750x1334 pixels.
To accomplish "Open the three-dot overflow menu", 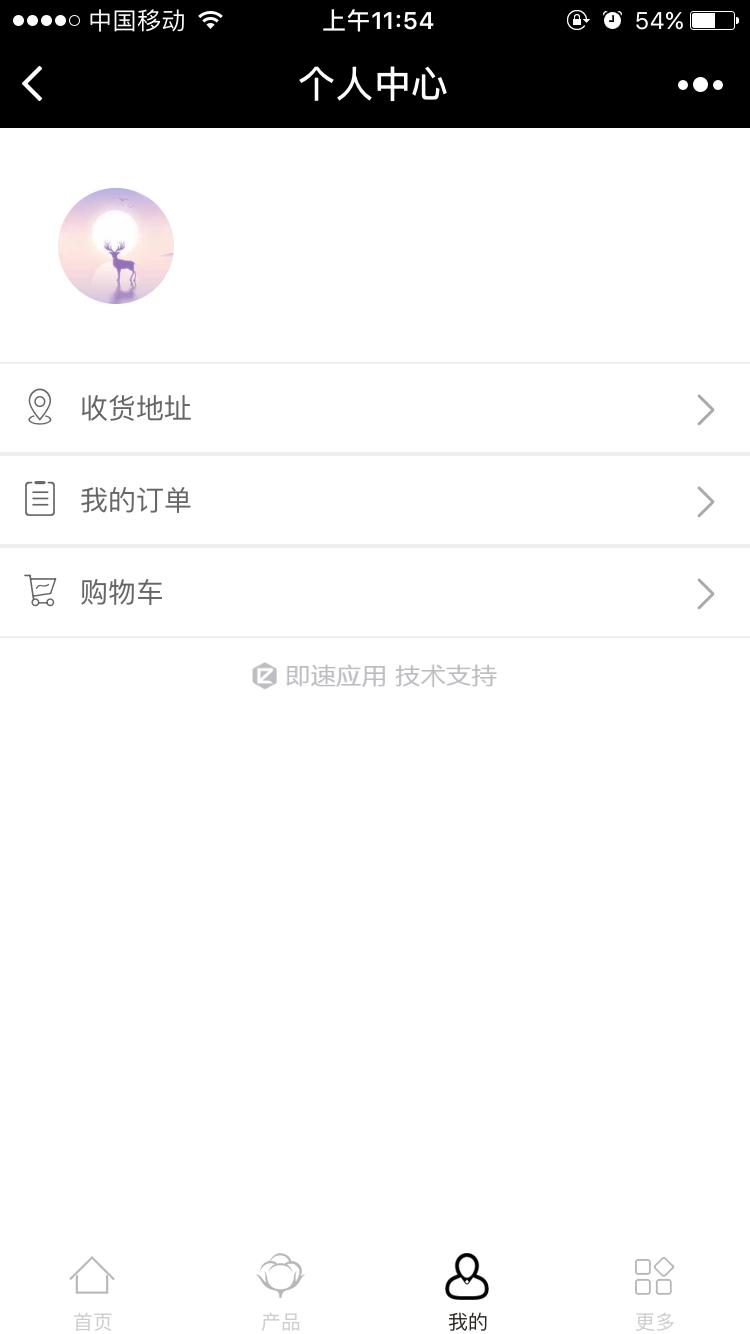I will pyautogui.click(x=700, y=85).
